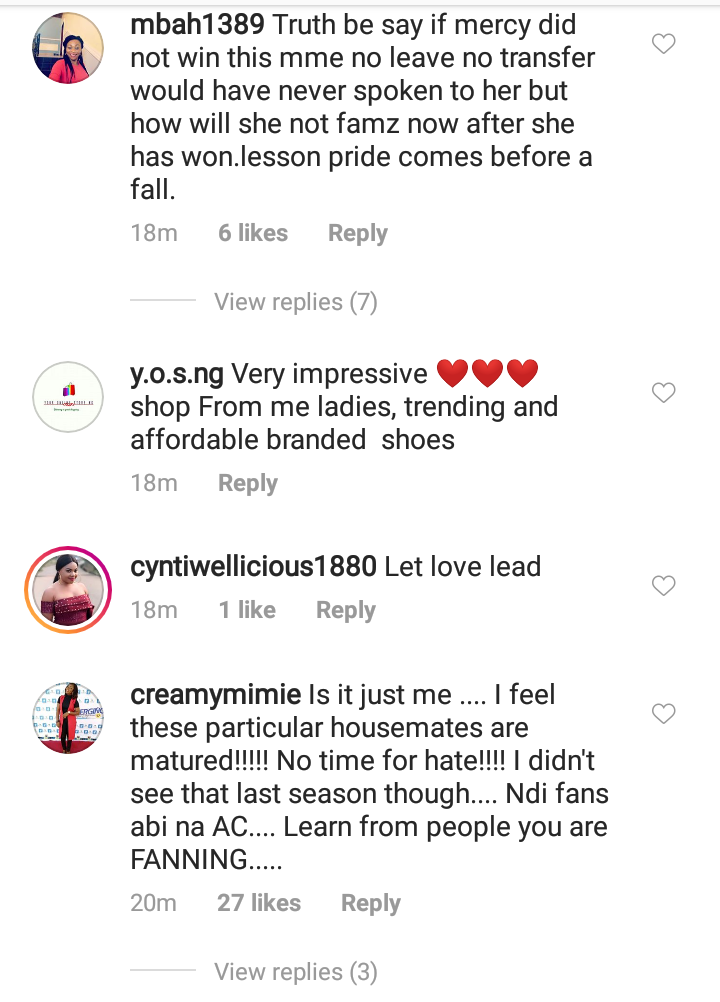Like creamymimie's comment
The height and width of the screenshot is (1002, 720).
point(664,714)
